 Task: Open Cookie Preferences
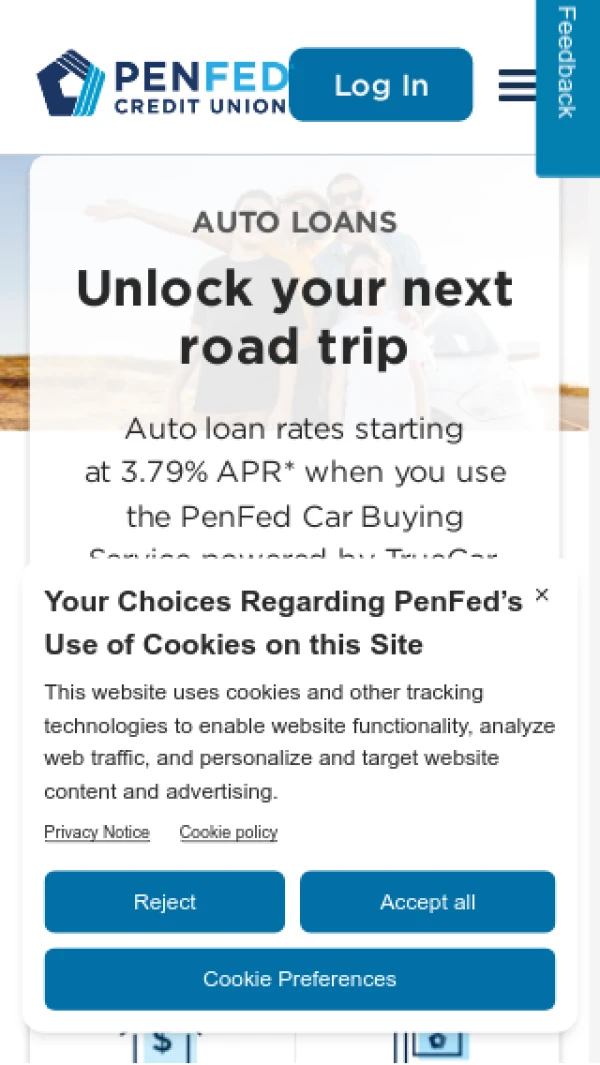[299, 979]
